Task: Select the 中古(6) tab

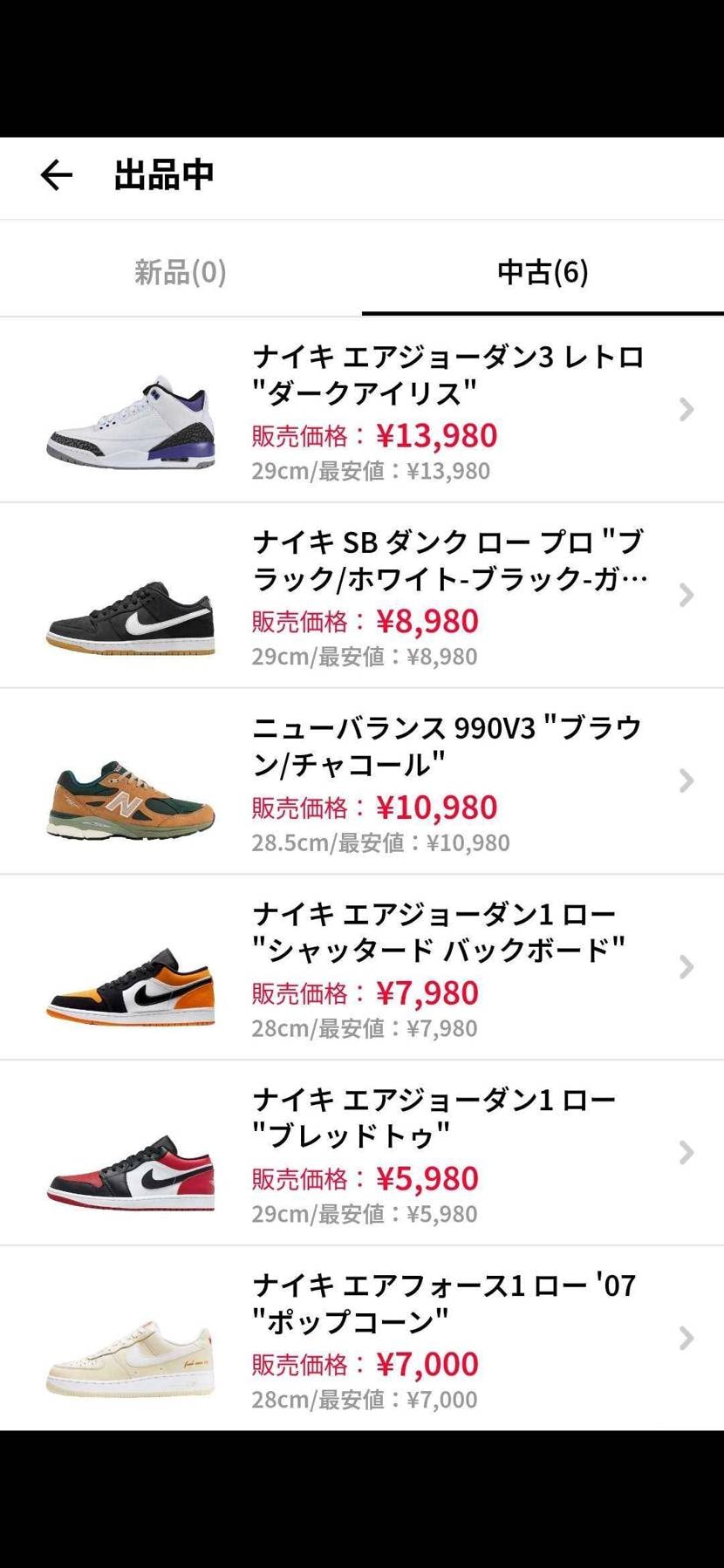Action: pos(543,272)
